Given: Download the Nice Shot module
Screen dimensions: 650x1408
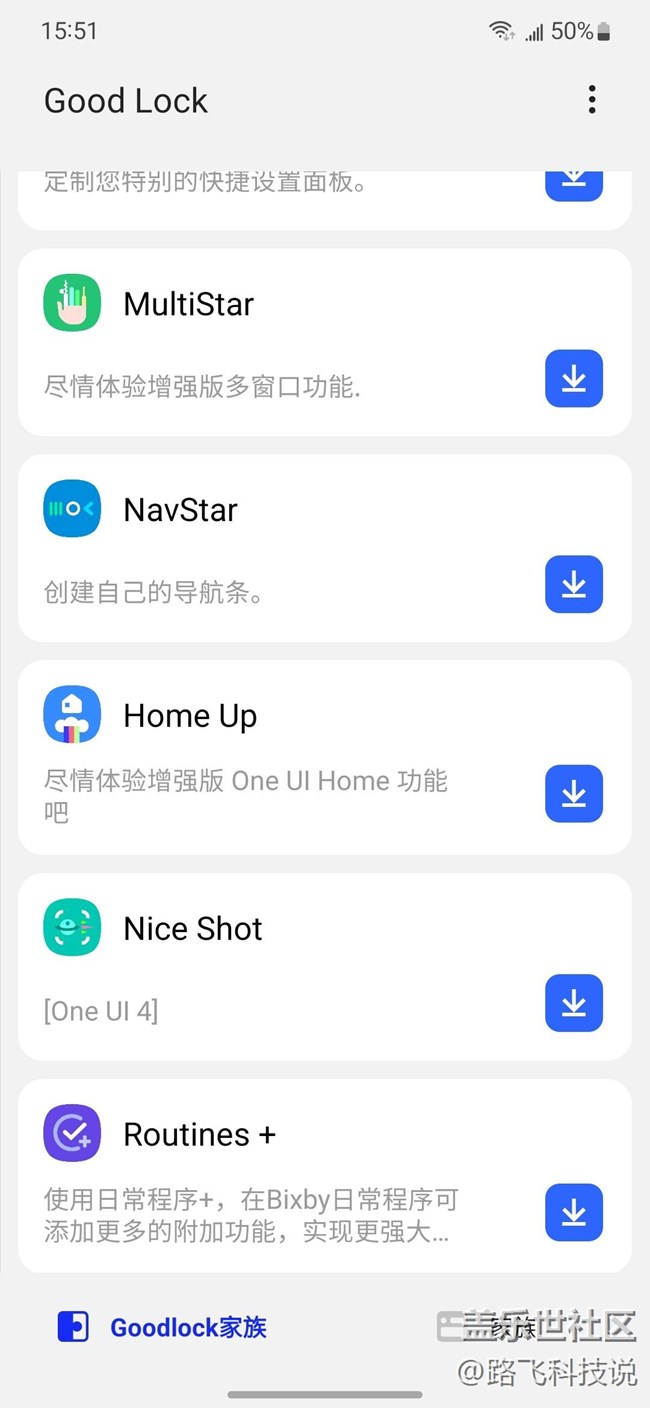Looking at the screenshot, I should pyautogui.click(x=574, y=1002).
